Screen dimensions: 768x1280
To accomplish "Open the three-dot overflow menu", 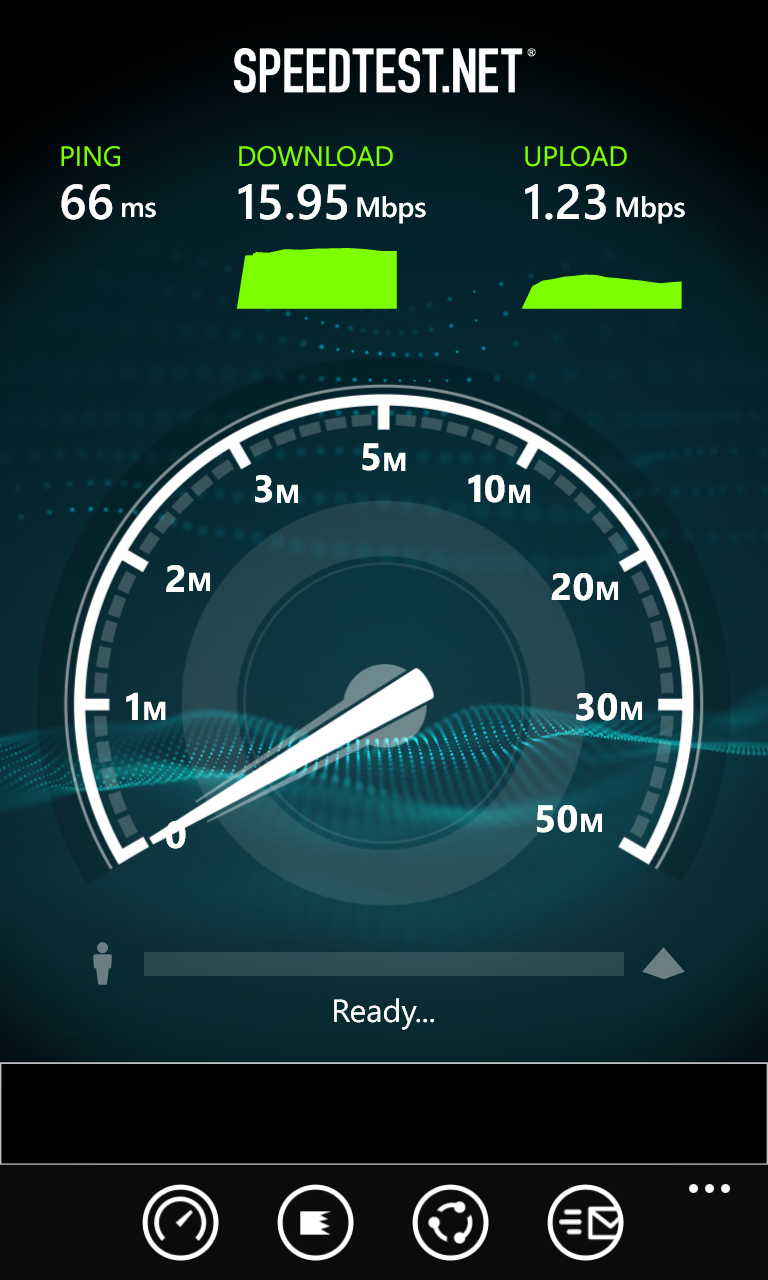I will pos(709,1189).
